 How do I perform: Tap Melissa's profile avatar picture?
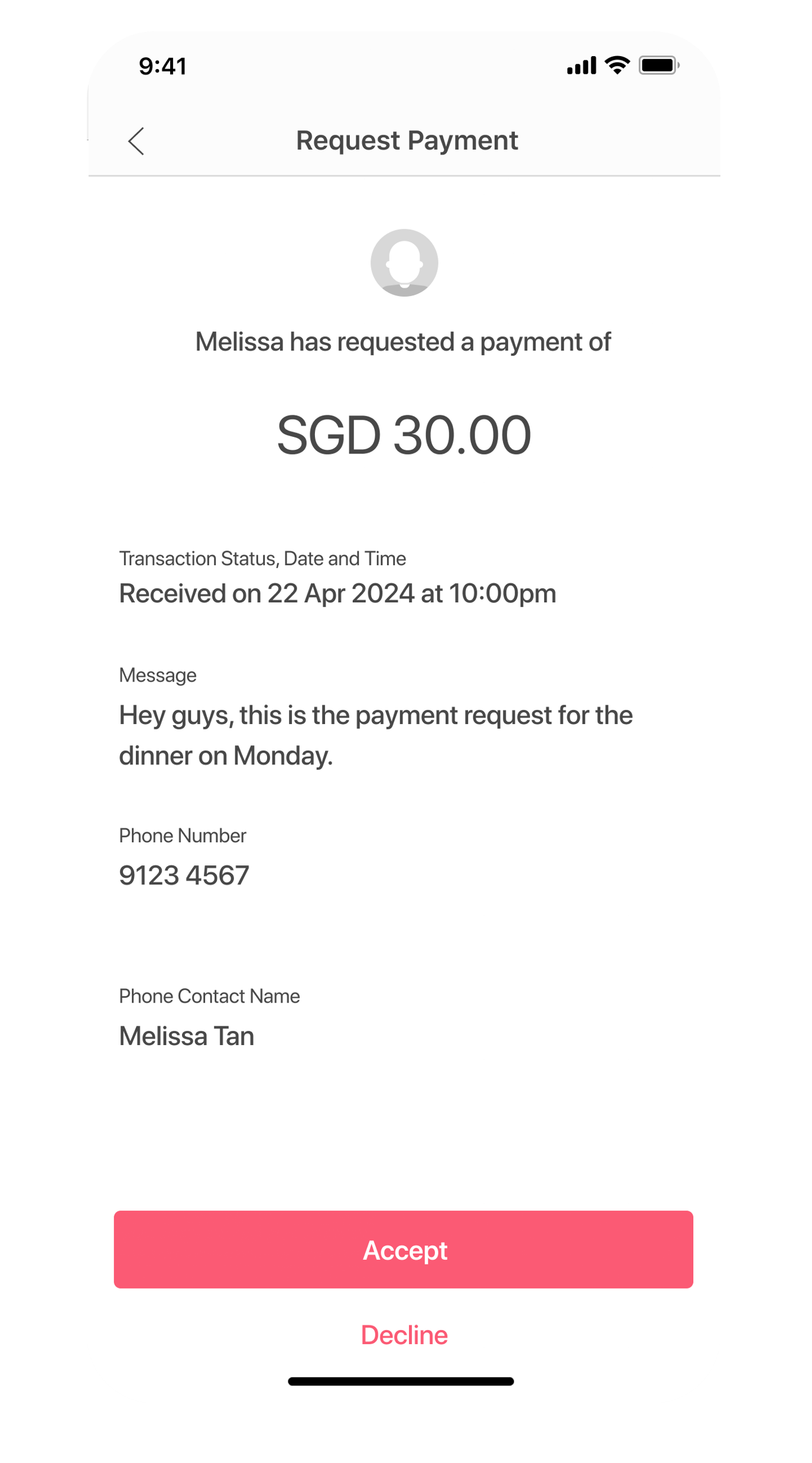[405, 262]
